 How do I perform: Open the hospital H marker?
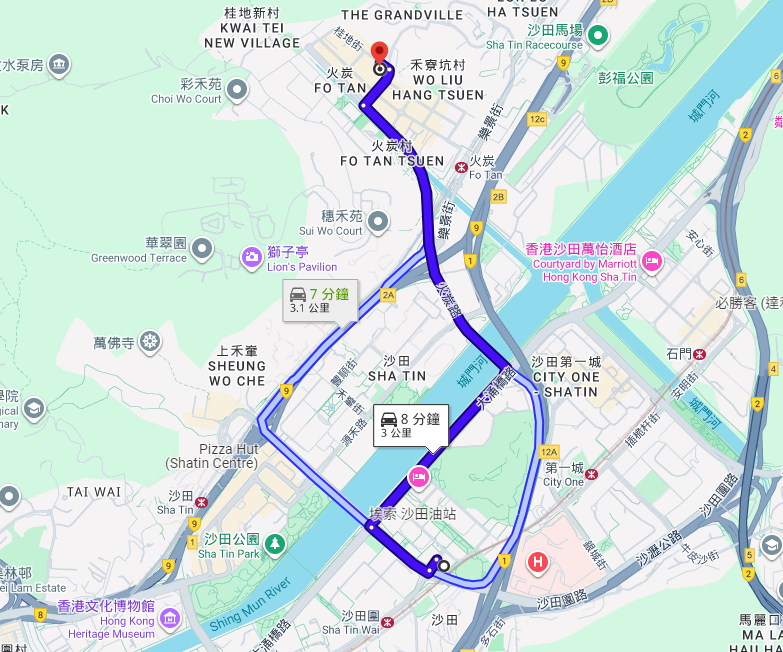point(539,562)
